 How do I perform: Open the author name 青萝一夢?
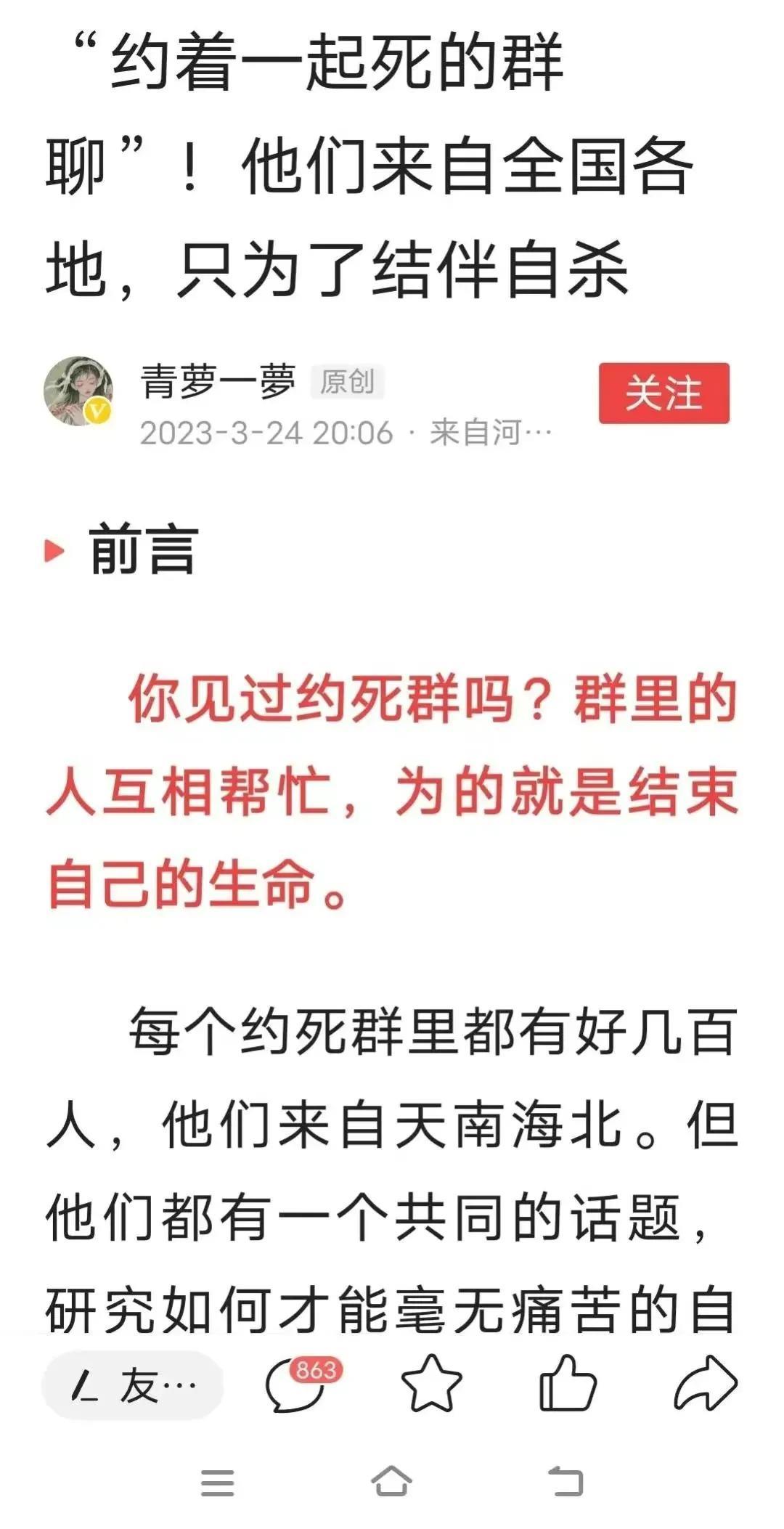218,382
